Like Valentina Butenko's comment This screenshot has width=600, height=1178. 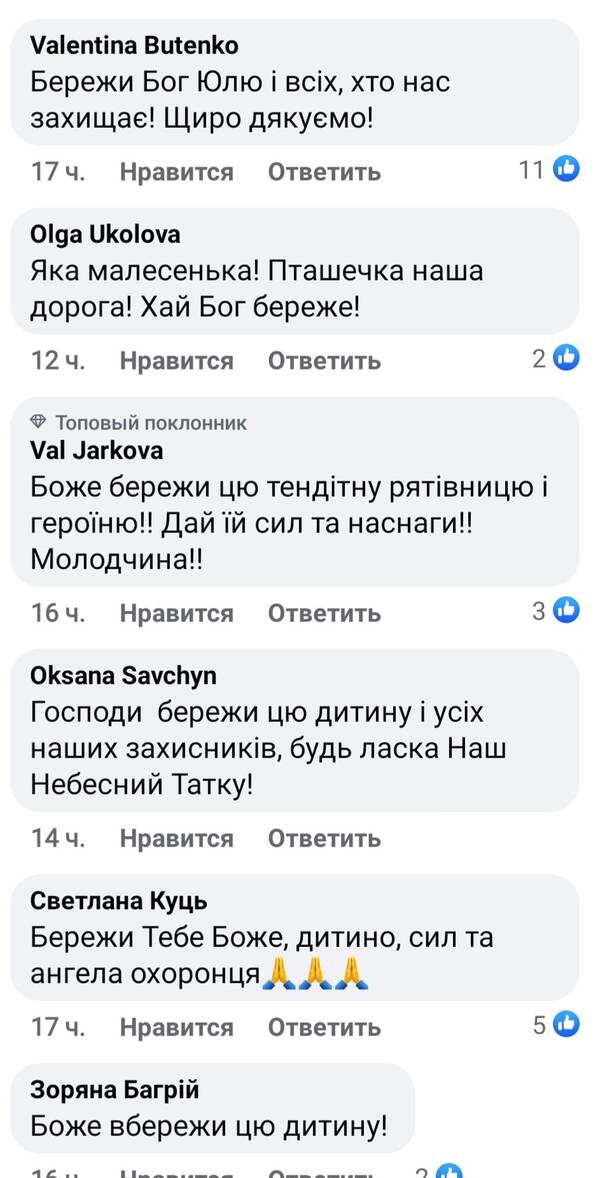(176, 172)
